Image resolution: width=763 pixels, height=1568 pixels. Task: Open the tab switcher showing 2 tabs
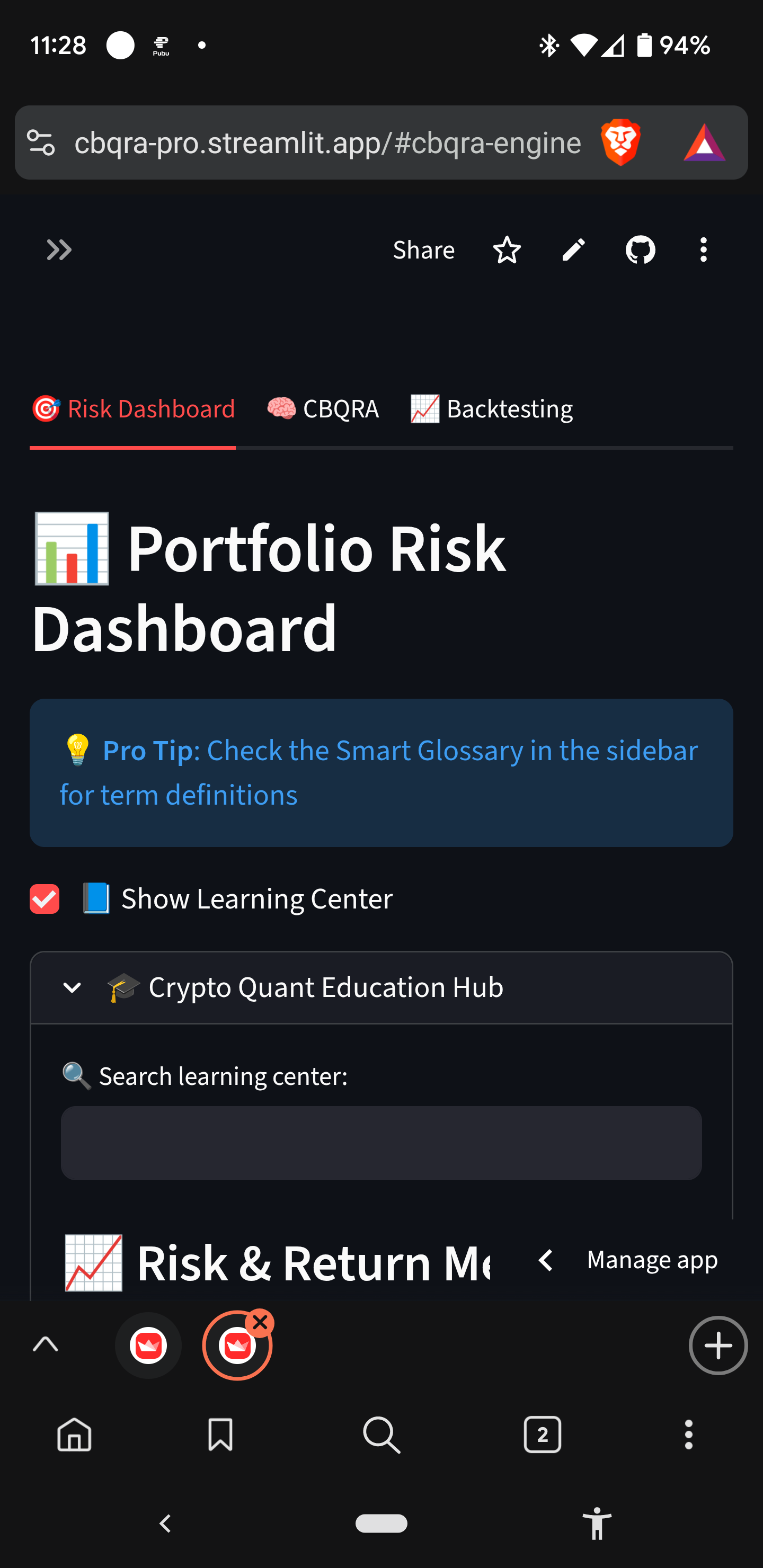pyautogui.click(x=542, y=1435)
